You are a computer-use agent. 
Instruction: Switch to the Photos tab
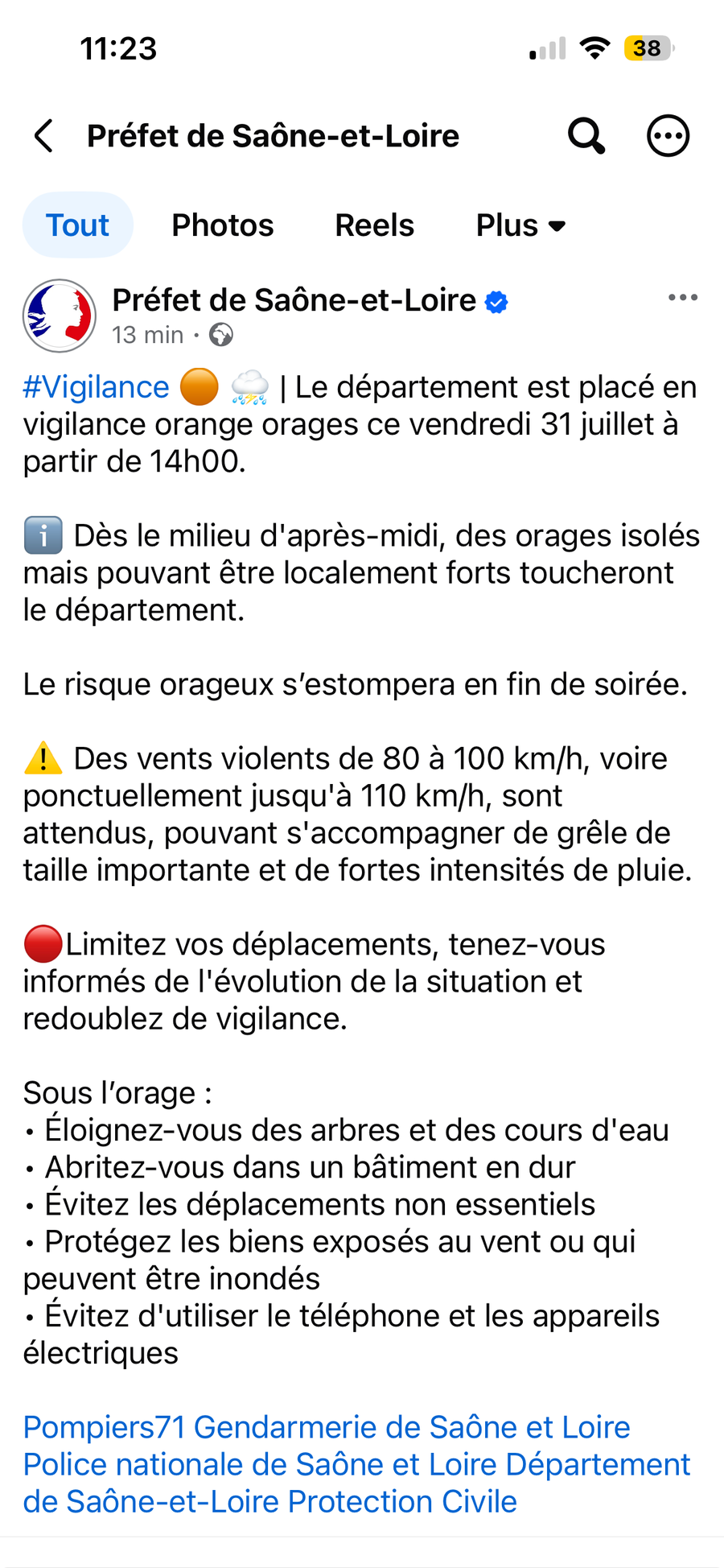[x=223, y=225]
